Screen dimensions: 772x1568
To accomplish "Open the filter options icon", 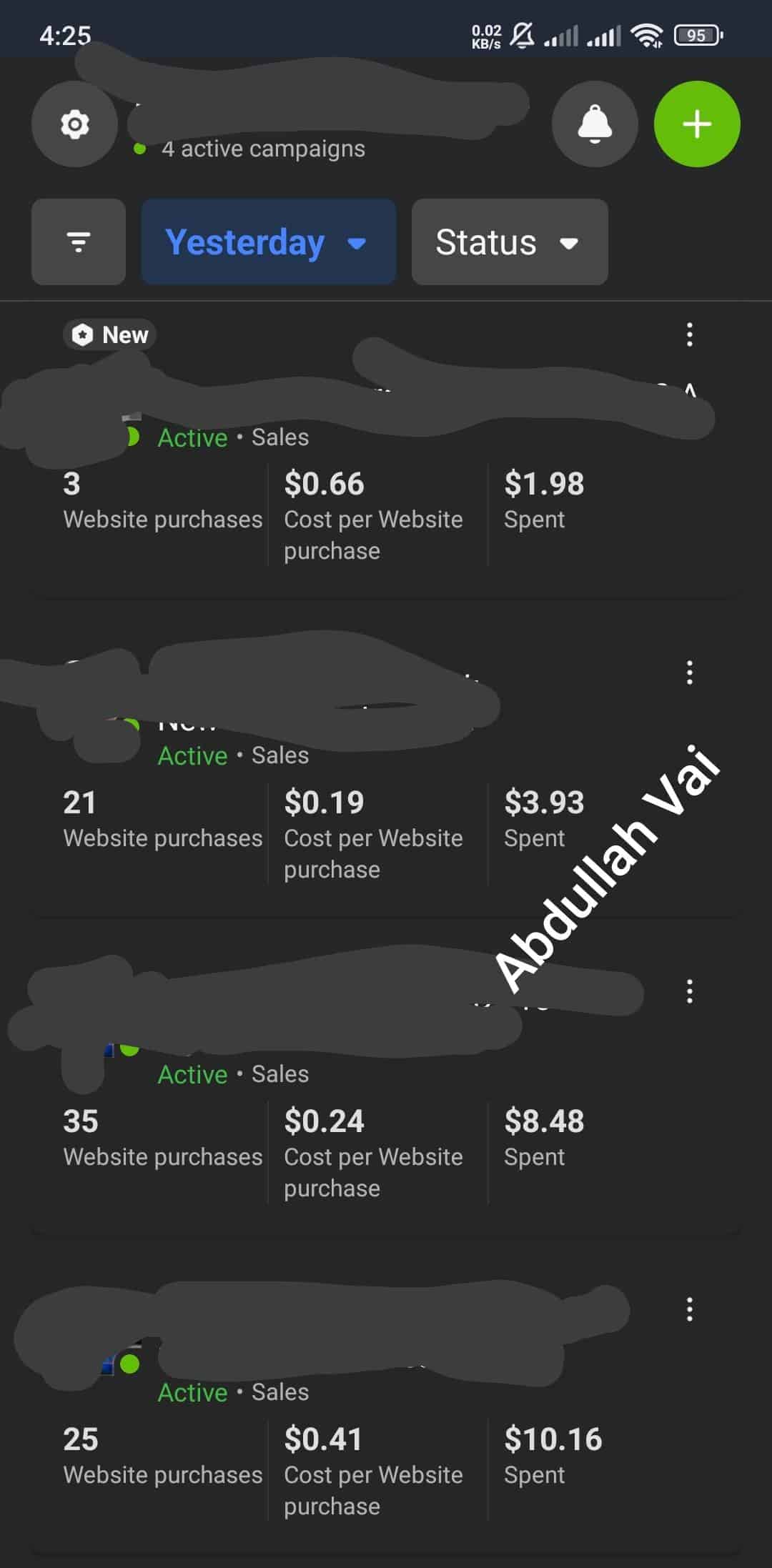I will 79,242.
